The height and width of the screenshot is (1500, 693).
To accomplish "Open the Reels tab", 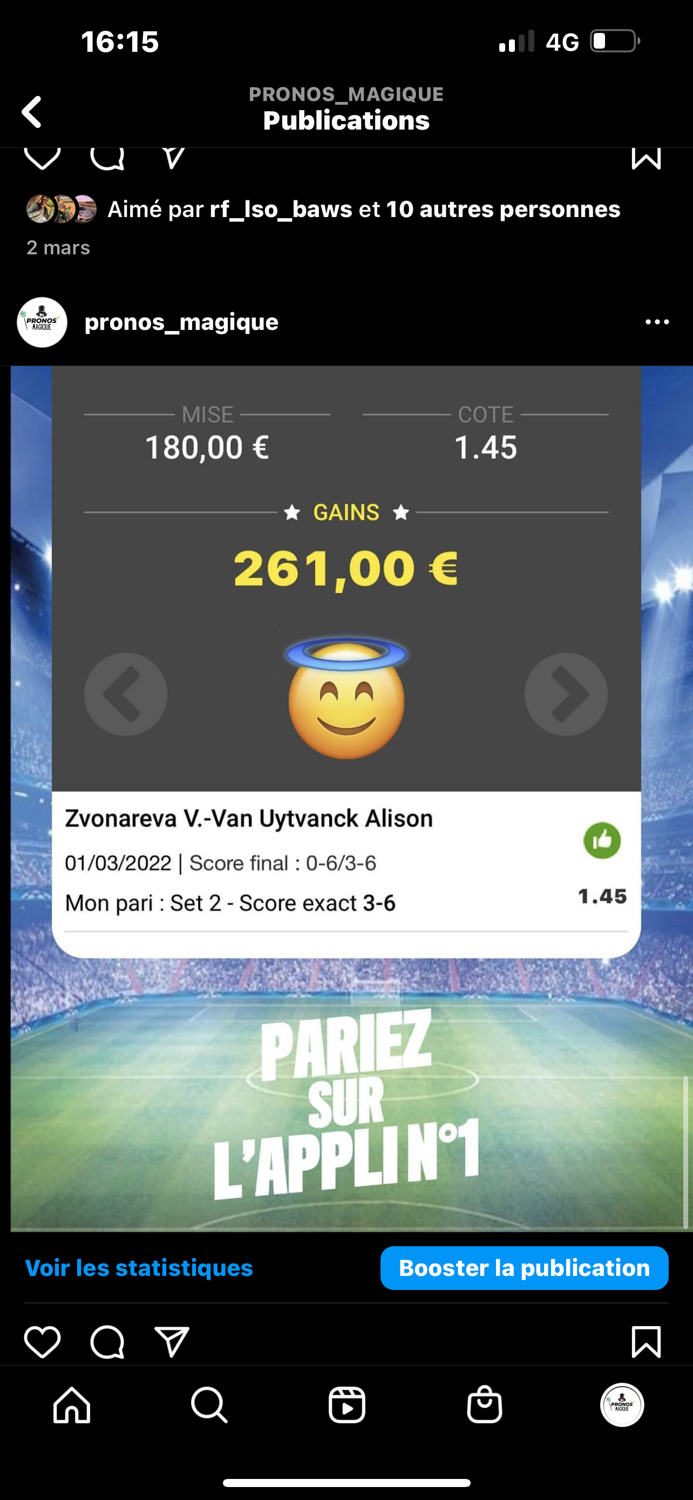I will (347, 1405).
